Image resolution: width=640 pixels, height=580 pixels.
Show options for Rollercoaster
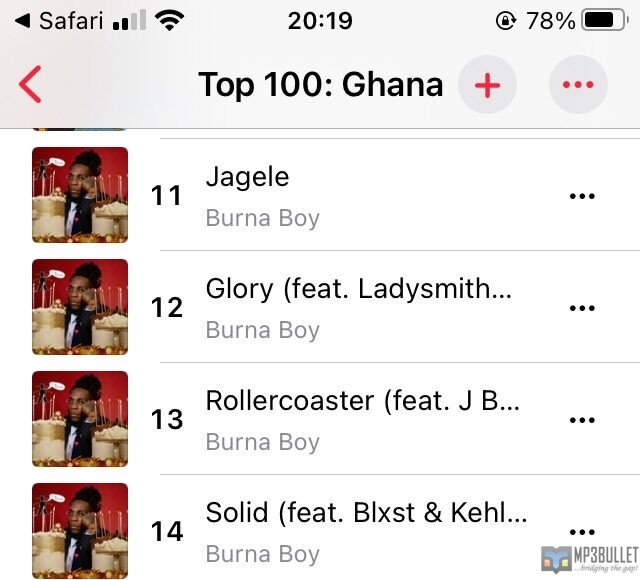(x=581, y=420)
